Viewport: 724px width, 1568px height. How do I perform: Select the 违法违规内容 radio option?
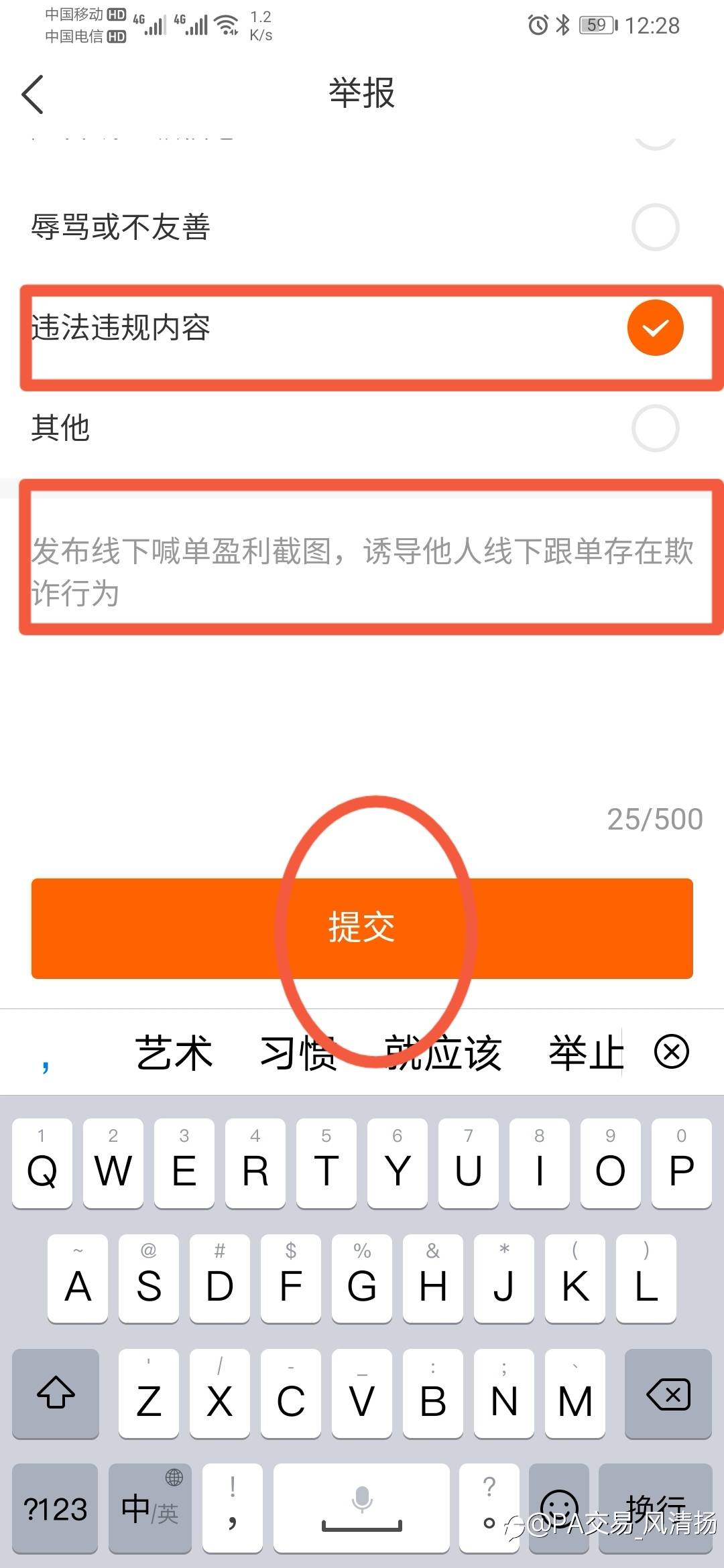coord(654,328)
